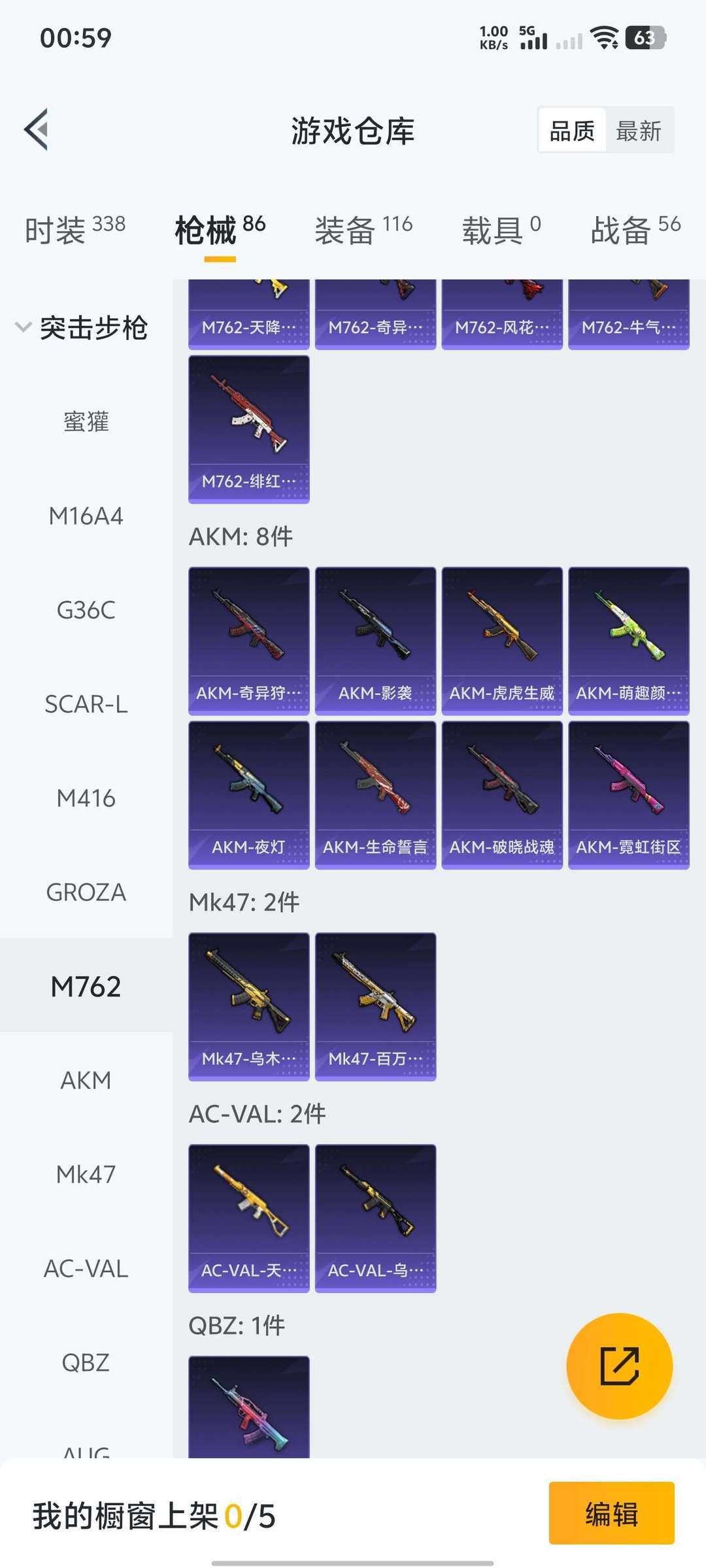Go back from 游戏仓库 page
The width and height of the screenshot is (706, 1568).
(37, 129)
